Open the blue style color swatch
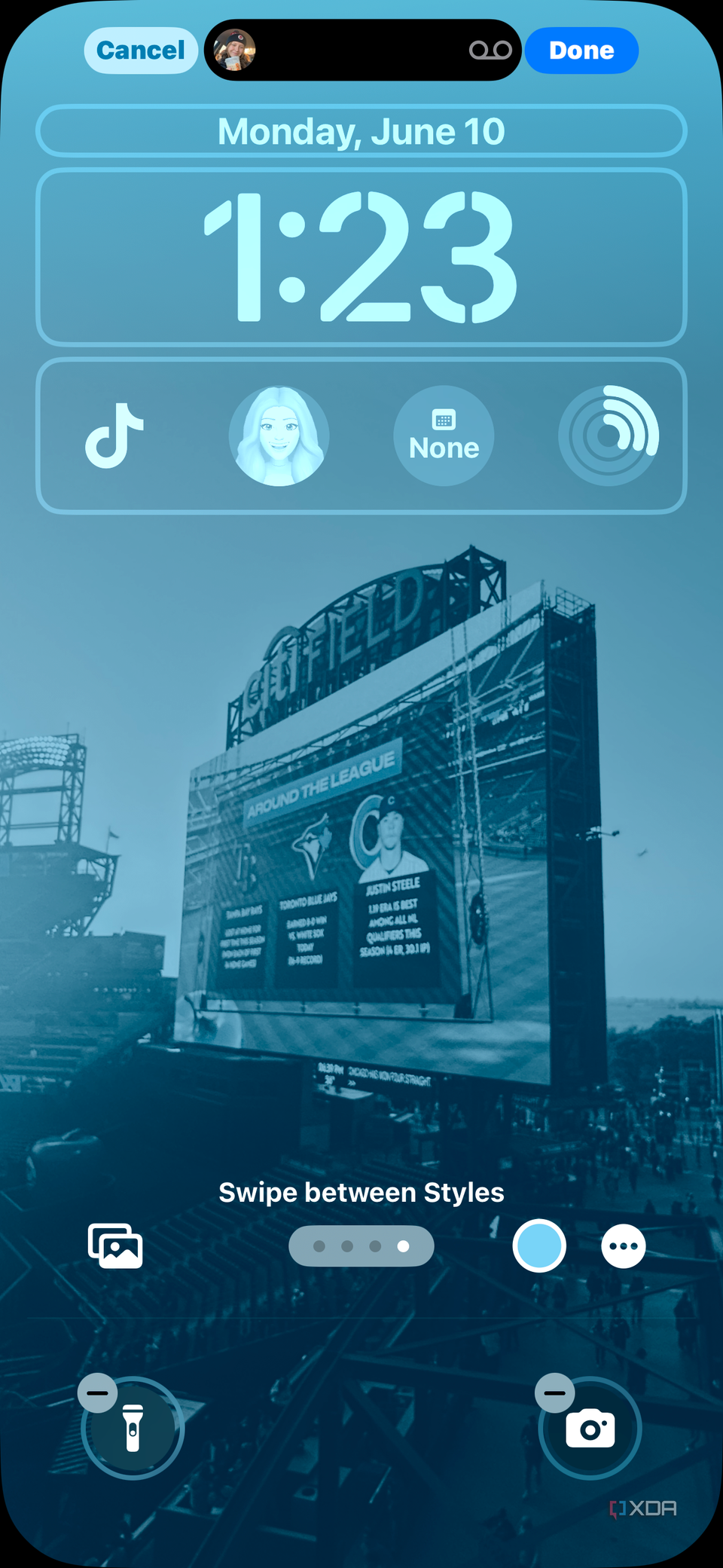This screenshot has height=1568, width=723. tap(539, 1246)
